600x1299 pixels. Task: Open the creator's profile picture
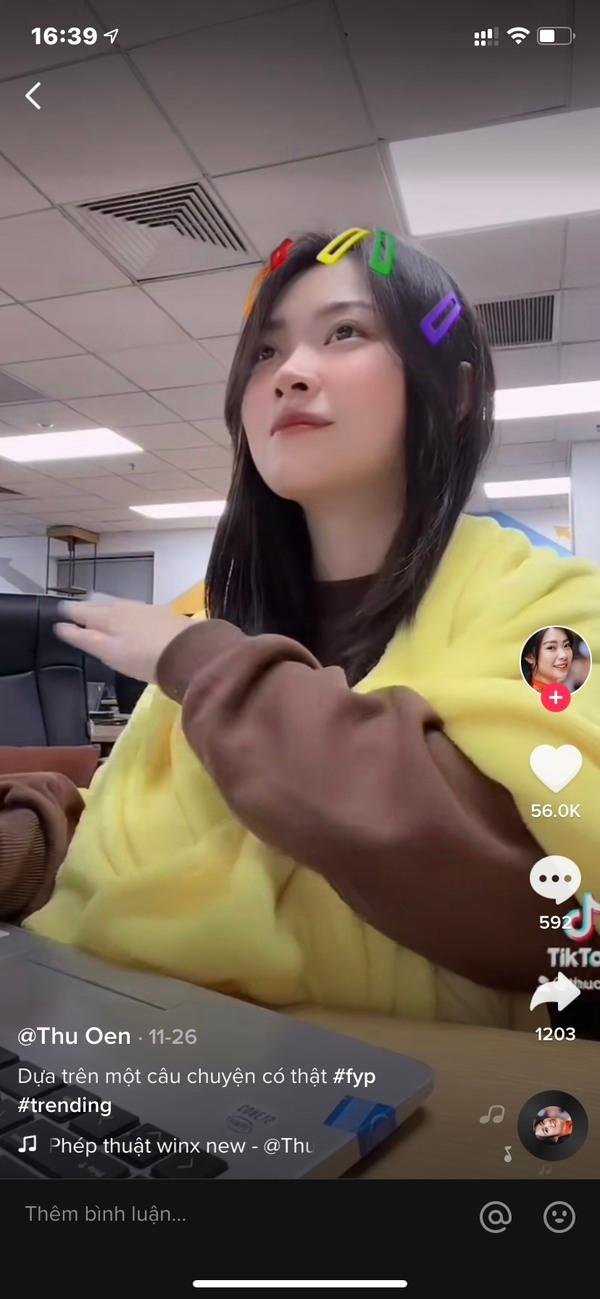[x=555, y=661]
